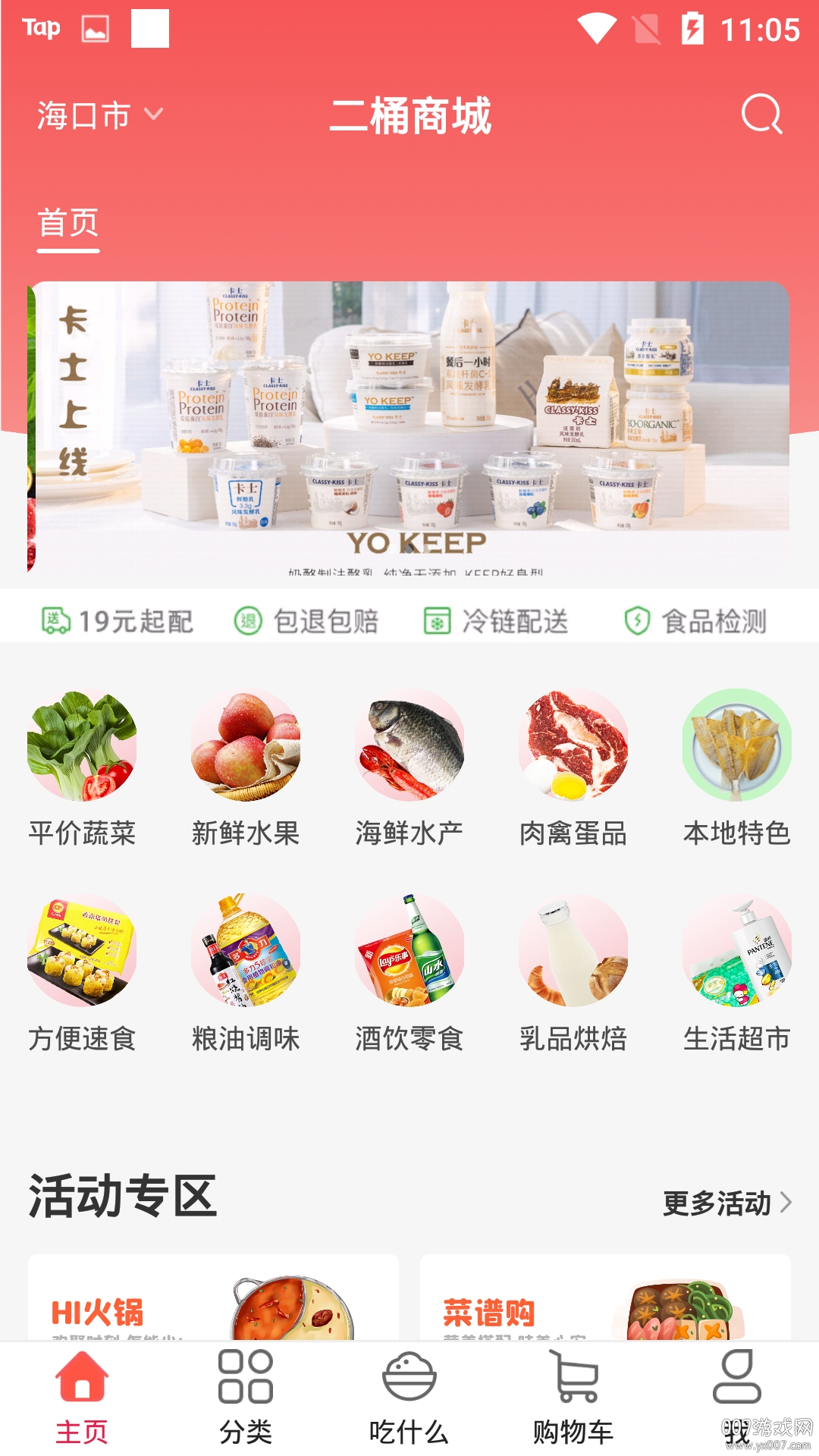Open the 方便速食 category
Image resolution: width=819 pixels, height=1456 pixels.
coord(82,972)
